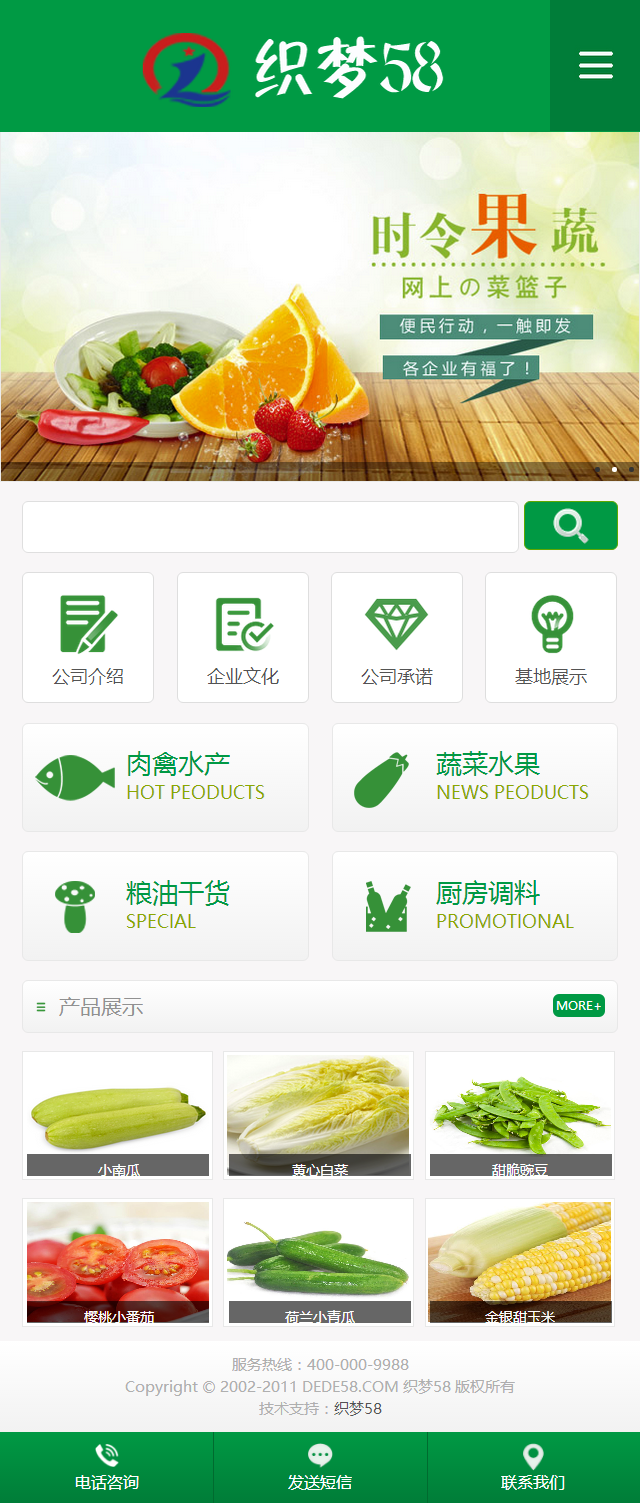Open 蔬菜水果 category
Image resolution: width=640 pixels, height=1503 pixels.
point(474,777)
